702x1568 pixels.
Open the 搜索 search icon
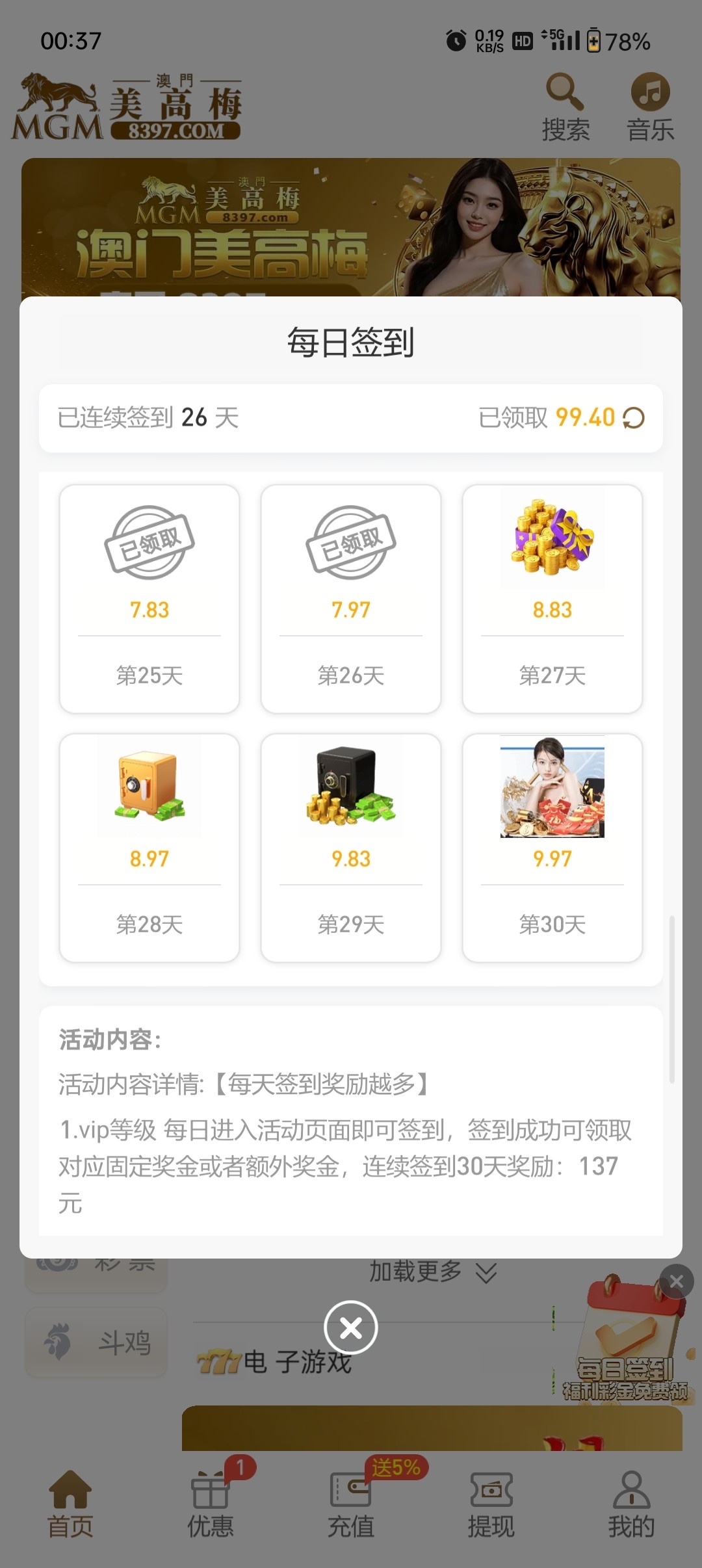click(565, 107)
